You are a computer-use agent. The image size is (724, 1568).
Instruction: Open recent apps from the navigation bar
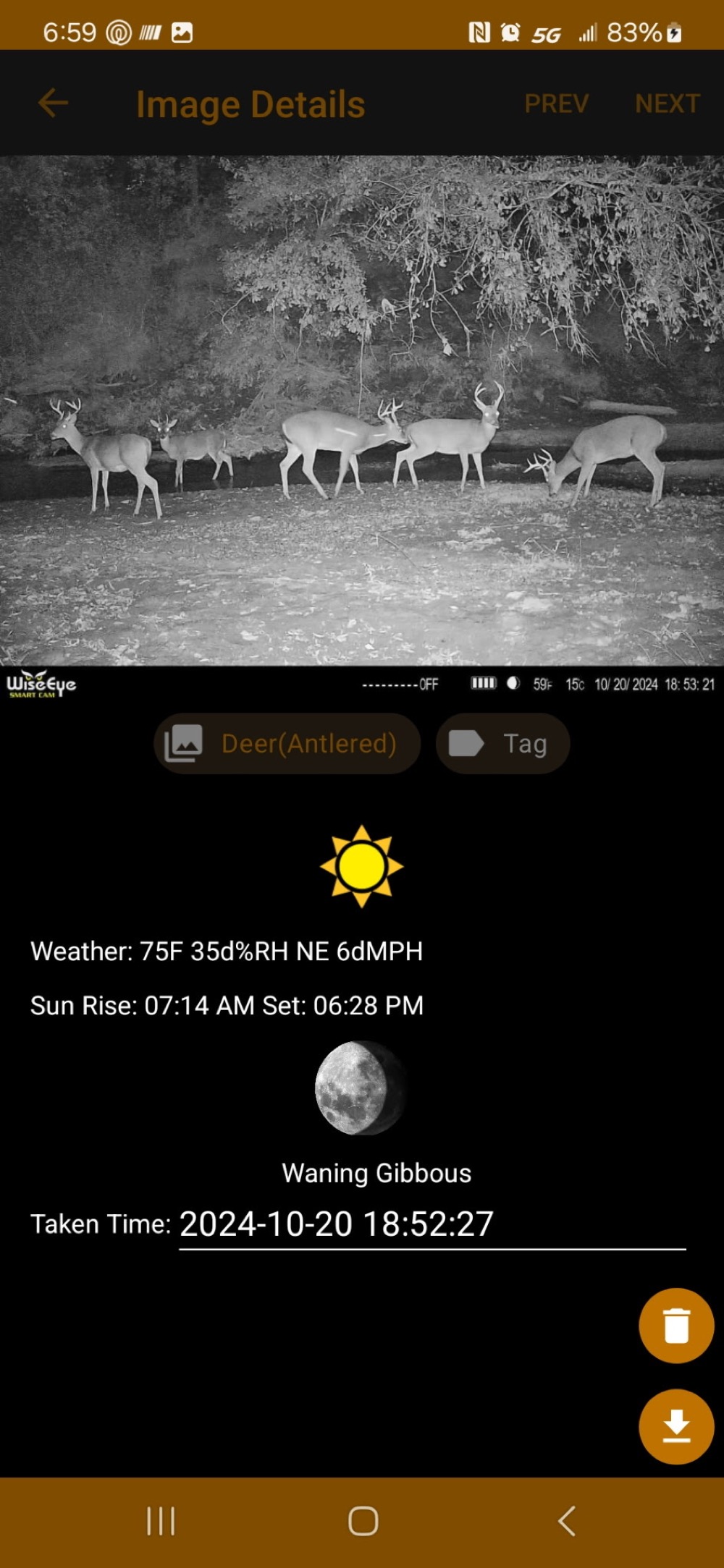pos(161,1521)
